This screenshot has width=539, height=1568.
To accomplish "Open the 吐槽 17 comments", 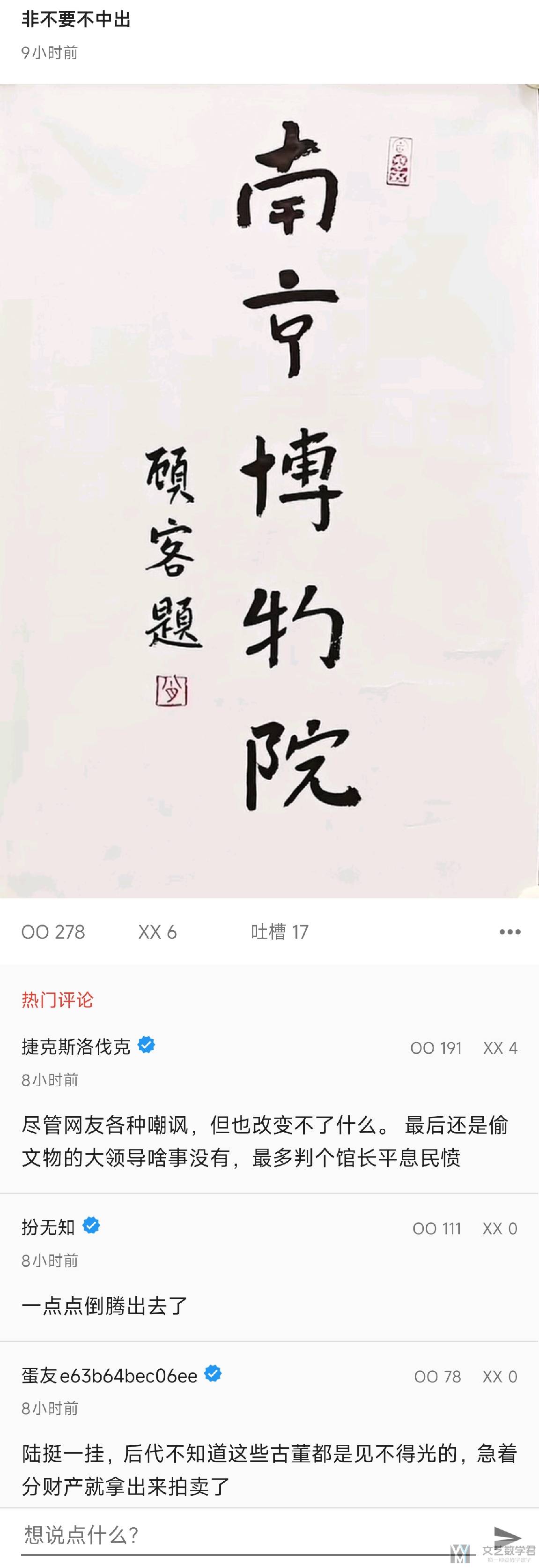I will [279, 932].
